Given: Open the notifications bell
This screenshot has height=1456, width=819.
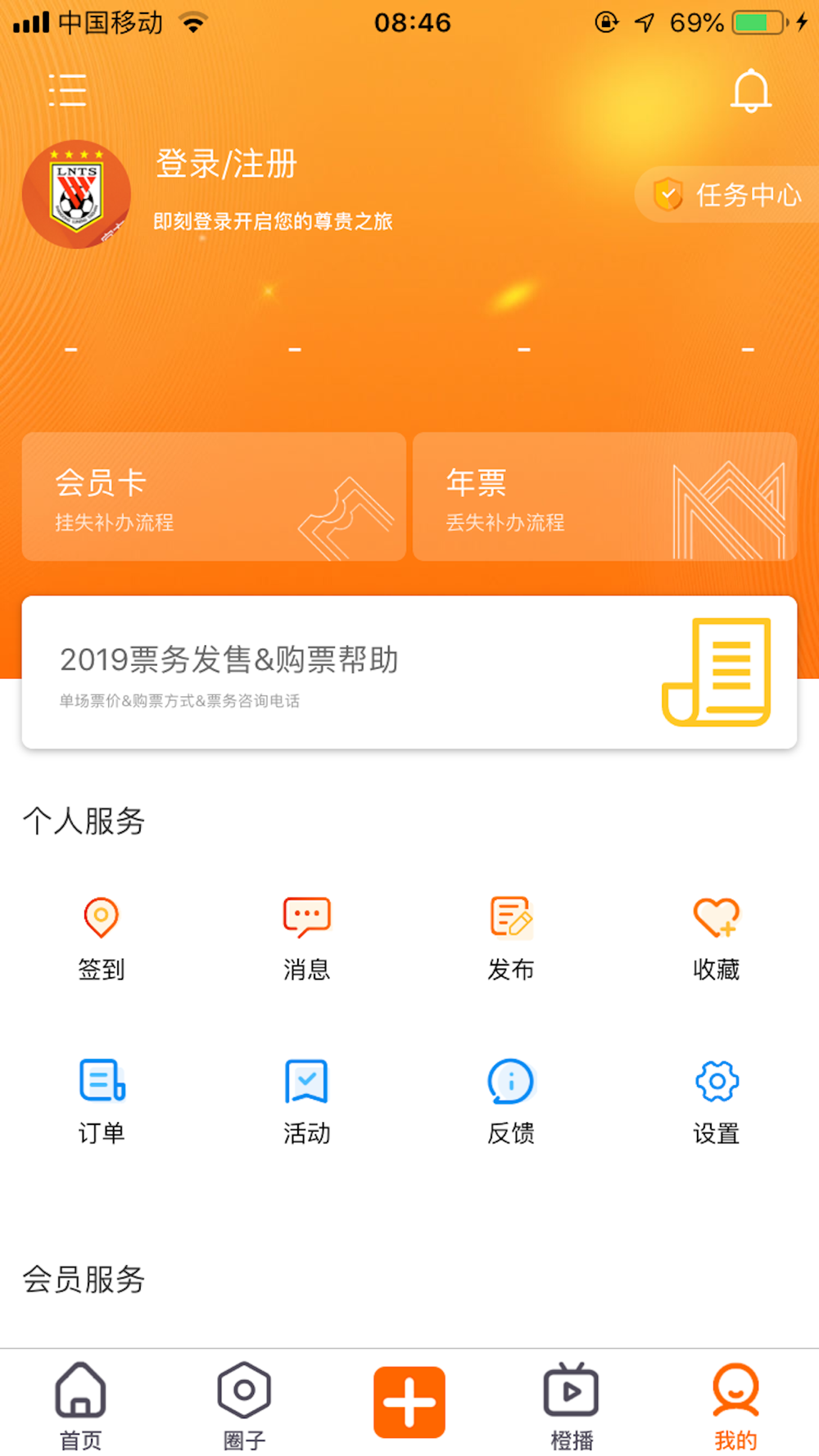Looking at the screenshot, I should pos(750,91).
